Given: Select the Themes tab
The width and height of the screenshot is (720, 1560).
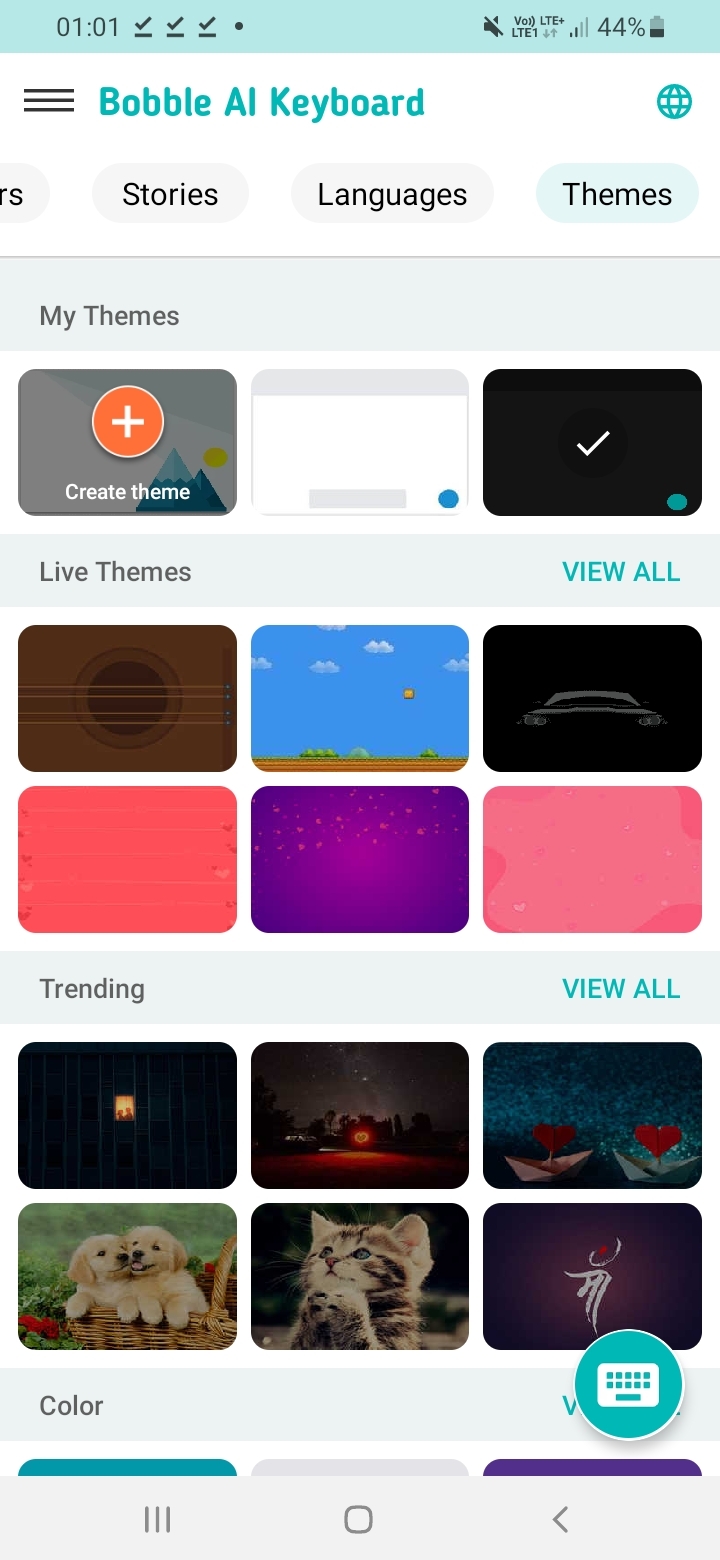Looking at the screenshot, I should click(x=617, y=194).
